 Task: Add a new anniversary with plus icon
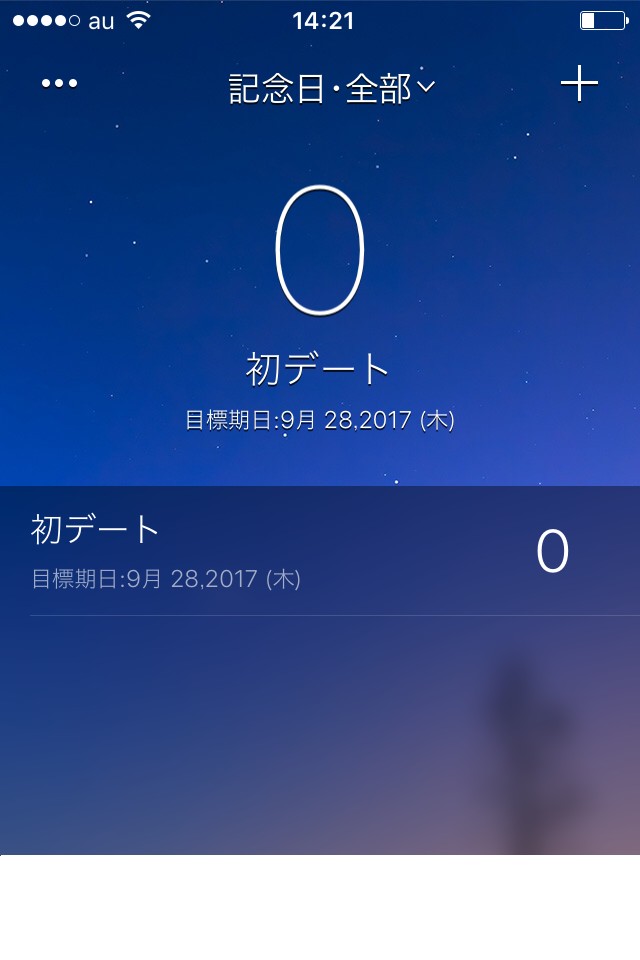pyautogui.click(x=579, y=84)
